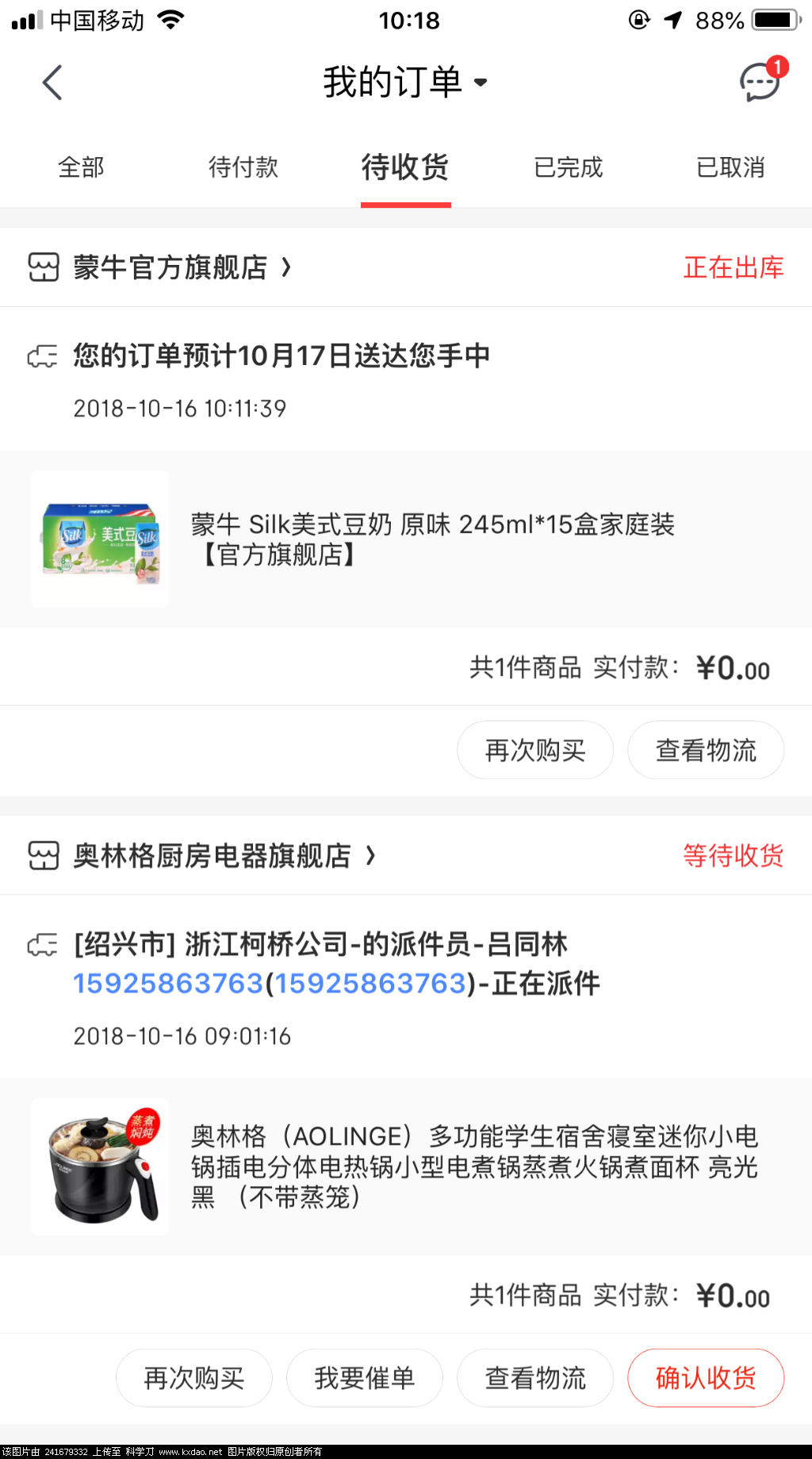Tap 我要催单 to rush the 奥林格 order

[x=365, y=1378]
